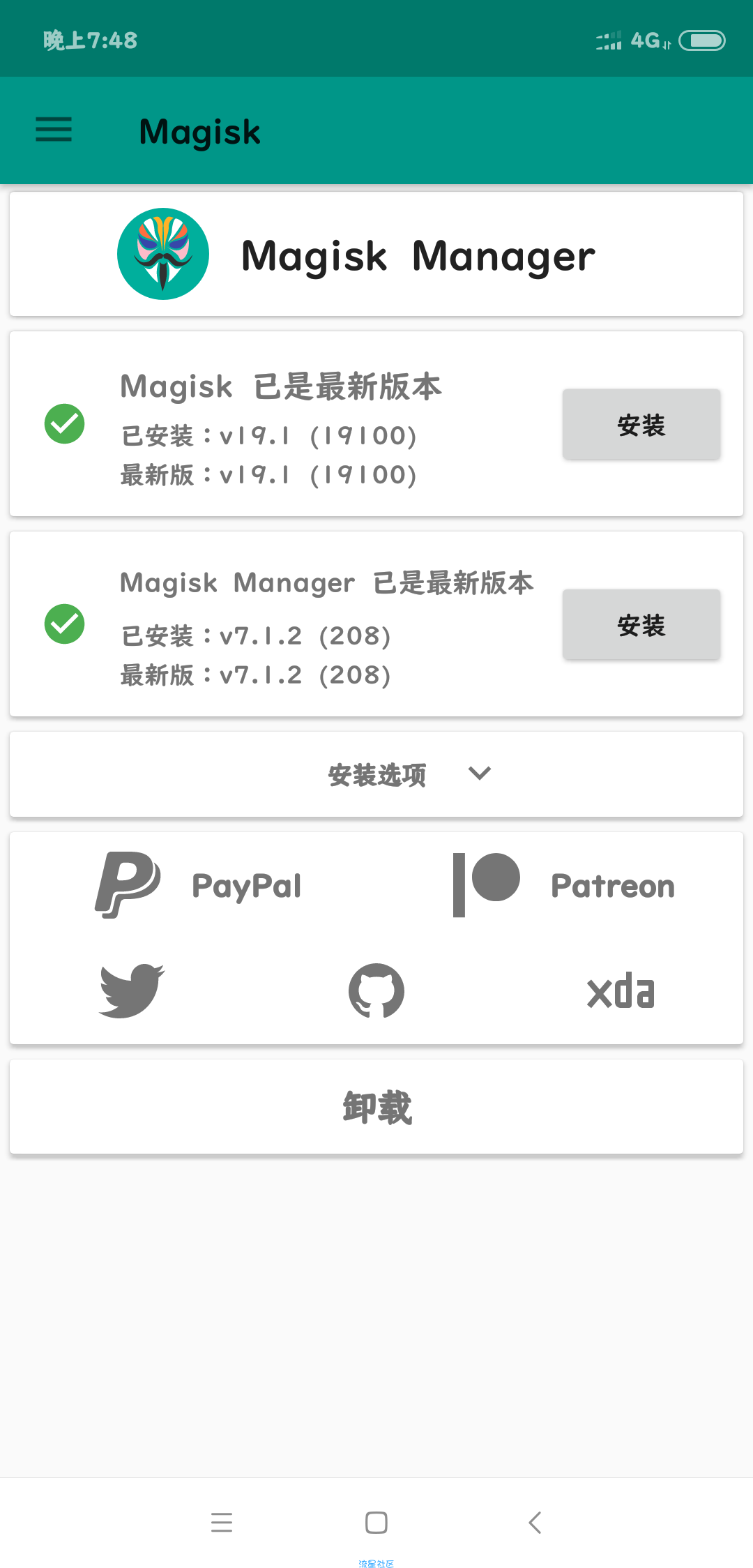Open the GitHub icon link
Image resolution: width=753 pixels, height=1568 pixels.
(x=376, y=990)
